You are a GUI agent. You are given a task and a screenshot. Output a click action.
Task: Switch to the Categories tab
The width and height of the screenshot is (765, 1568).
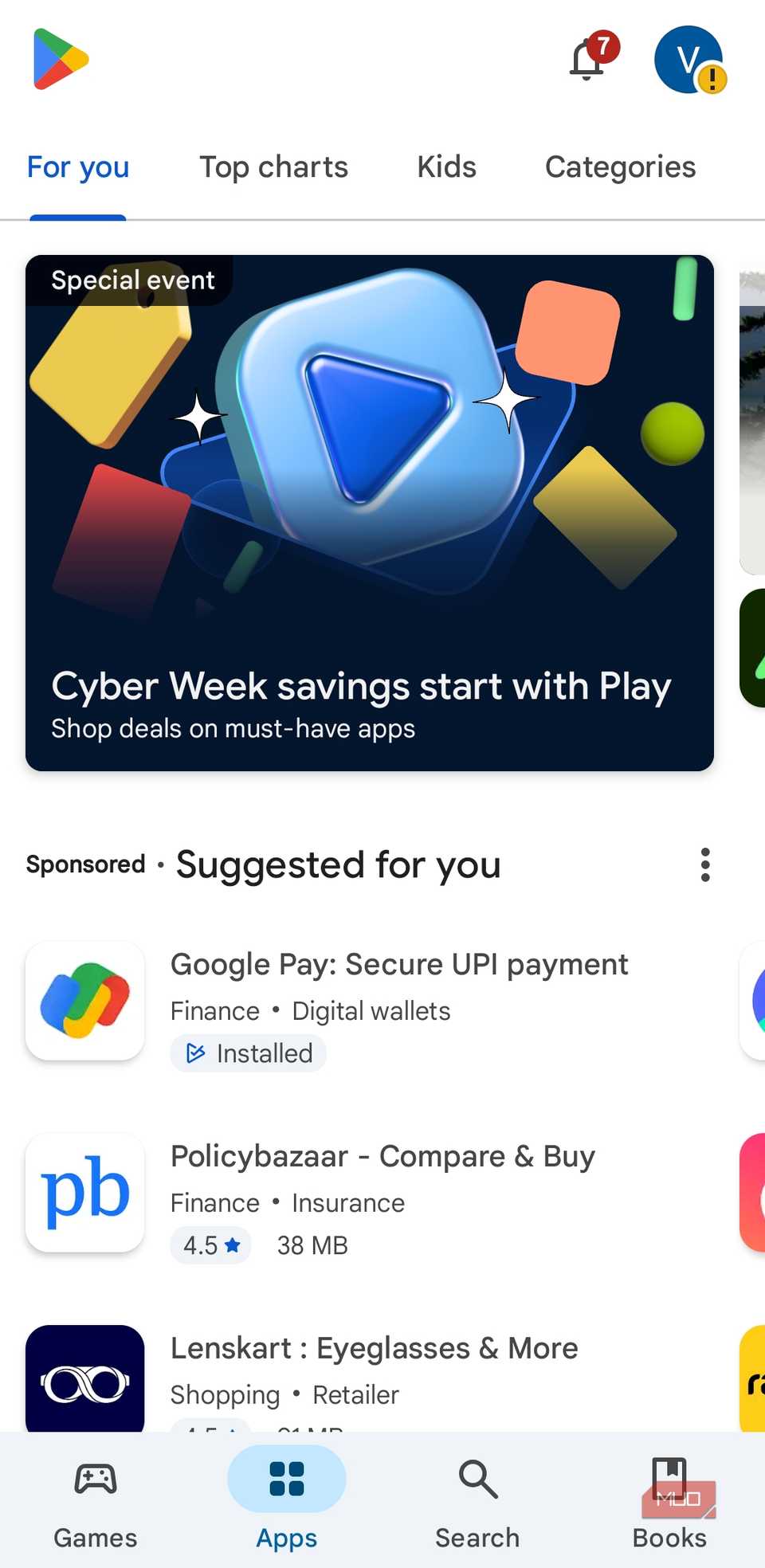pyautogui.click(x=619, y=167)
